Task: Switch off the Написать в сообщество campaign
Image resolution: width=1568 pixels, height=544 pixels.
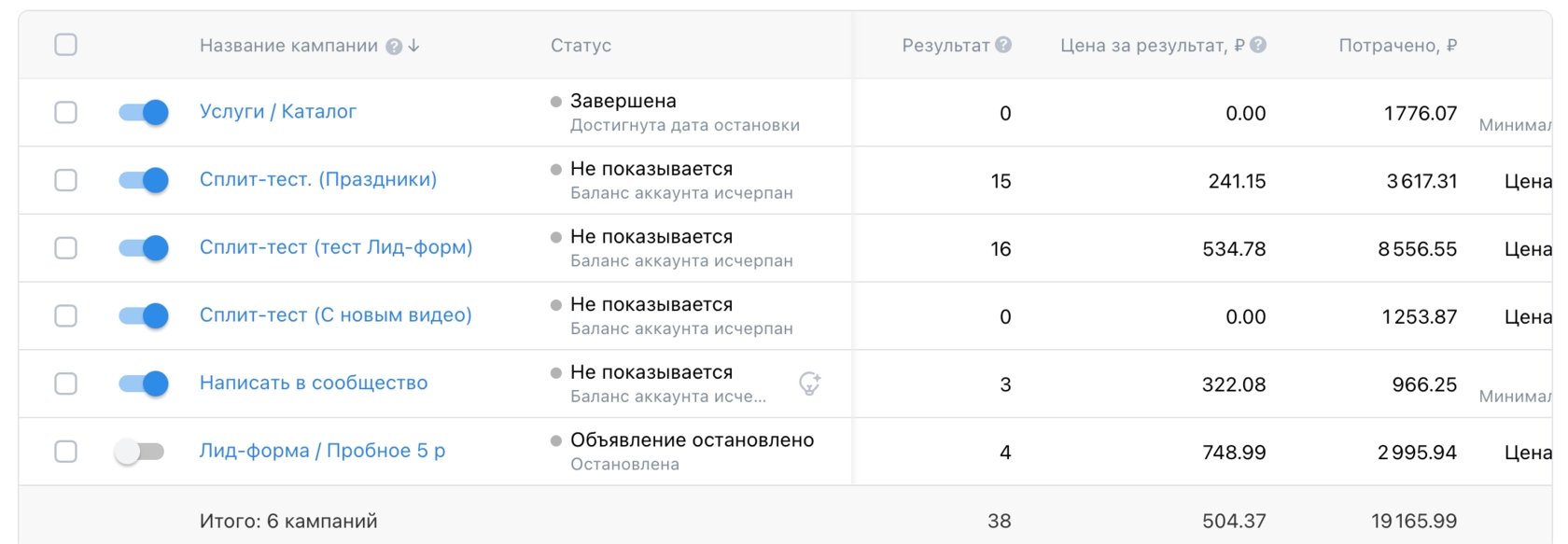Action: tap(143, 384)
